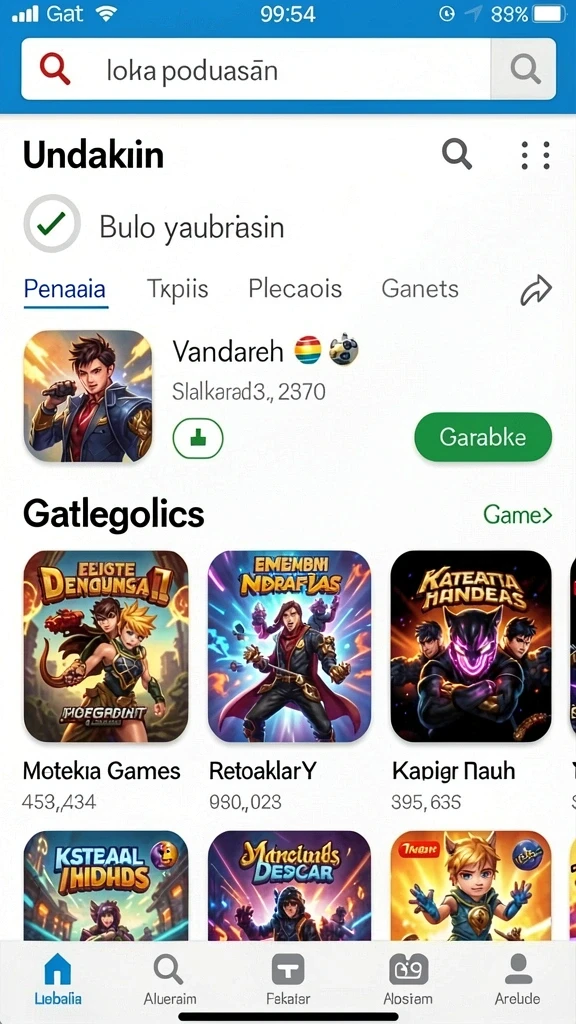
Task: Switch to the Ganets tab
Action: pyautogui.click(x=420, y=289)
